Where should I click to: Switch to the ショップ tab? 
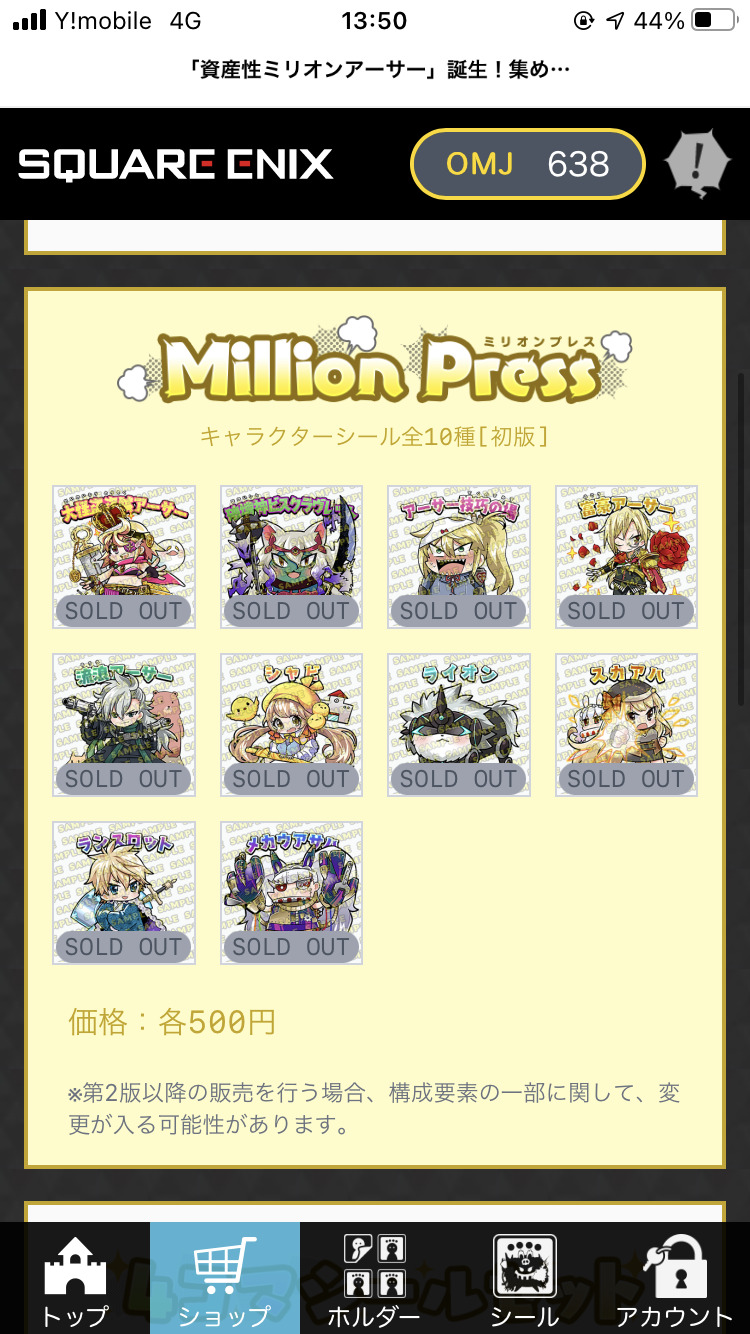[225, 1280]
